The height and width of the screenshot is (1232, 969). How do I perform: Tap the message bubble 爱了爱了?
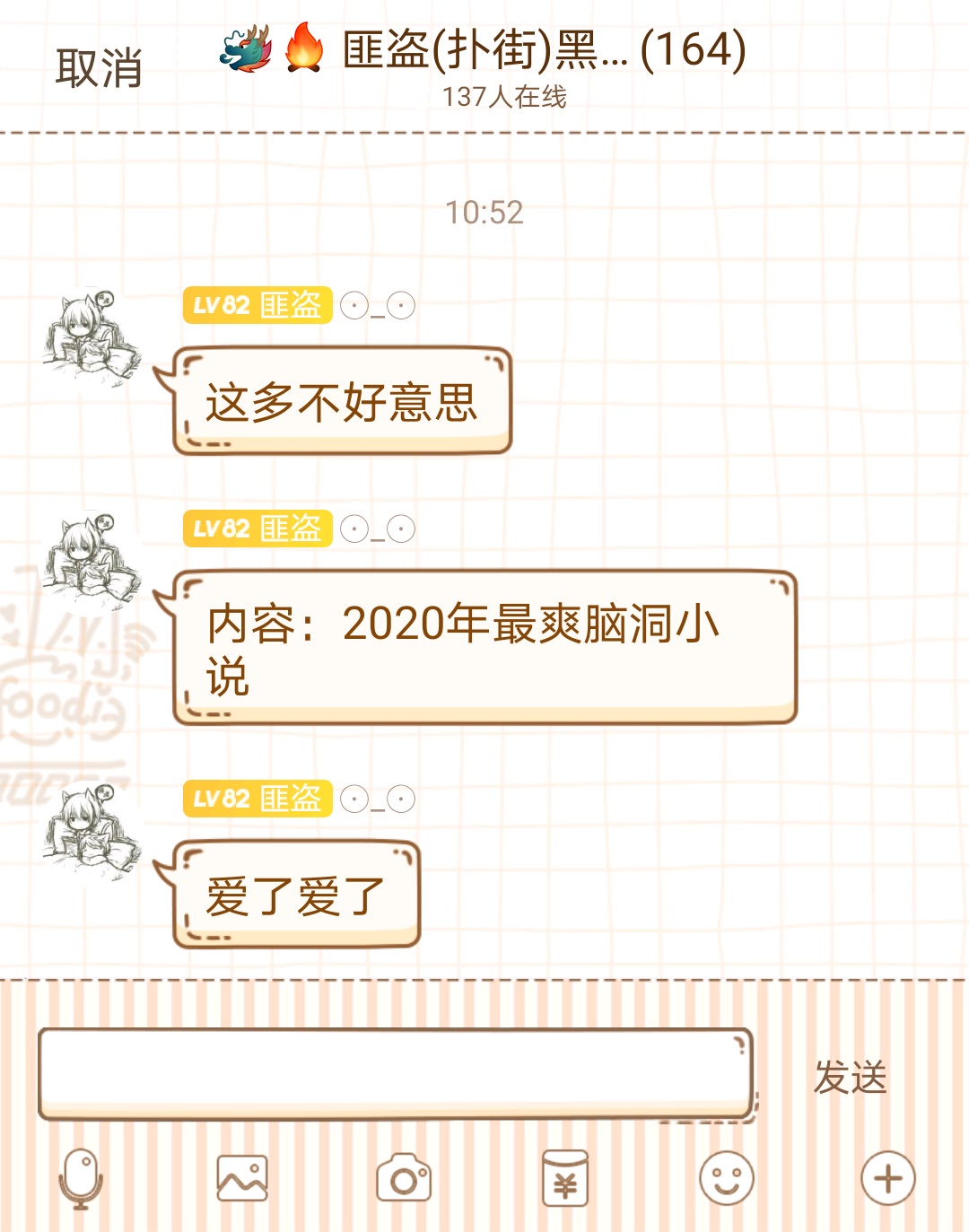296,895
